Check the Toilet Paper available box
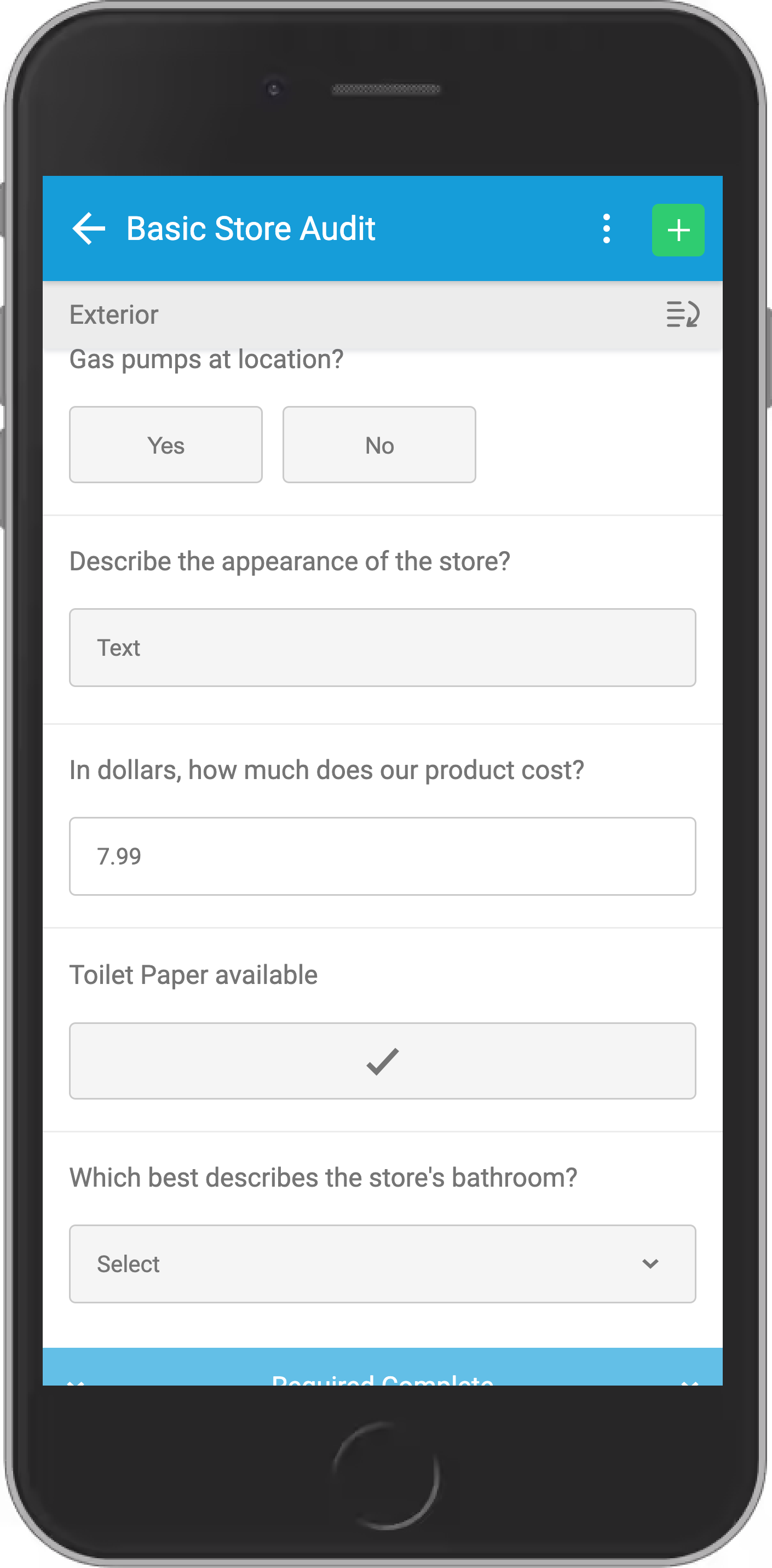The width and height of the screenshot is (772, 1568). click(383, 1061)
